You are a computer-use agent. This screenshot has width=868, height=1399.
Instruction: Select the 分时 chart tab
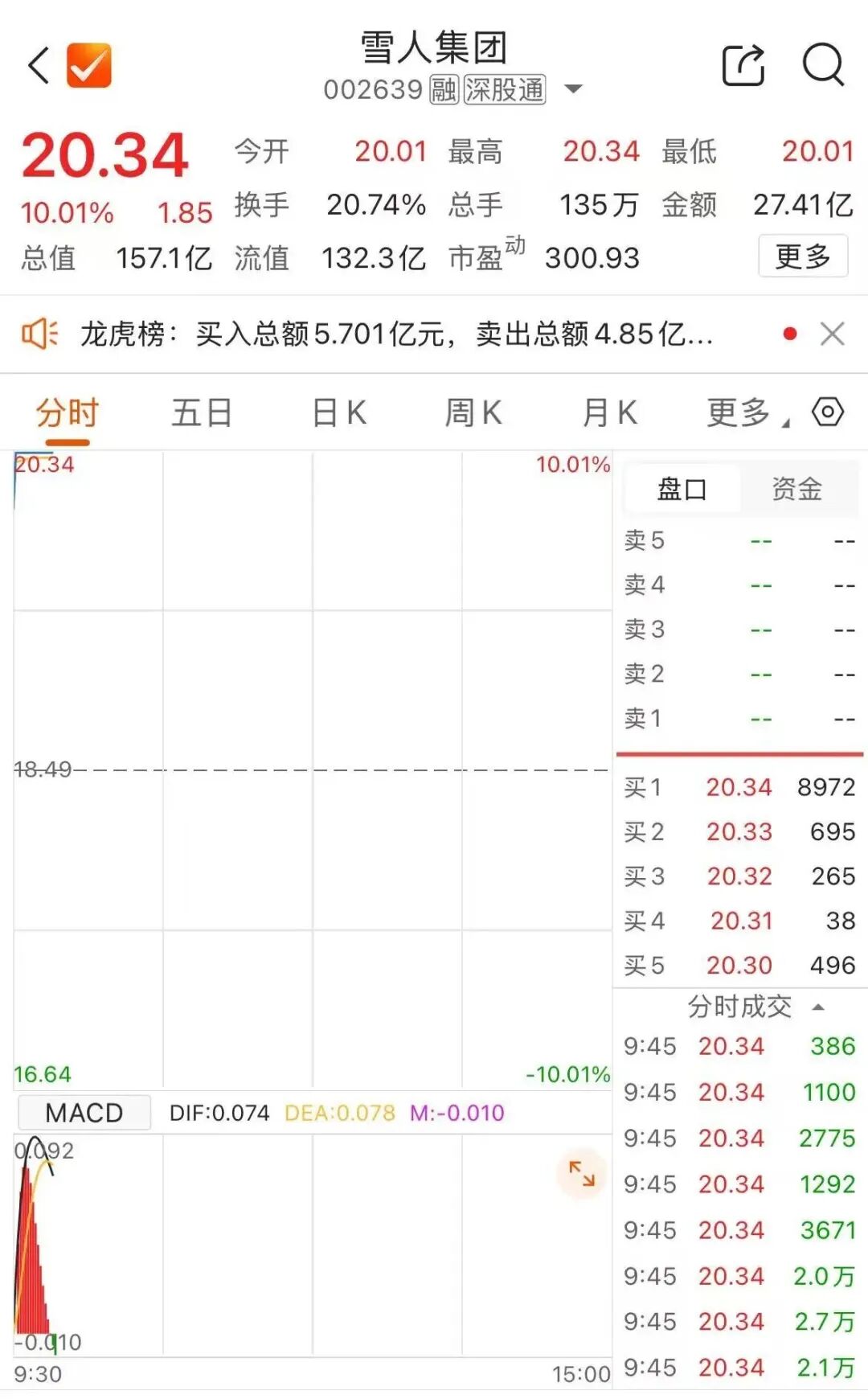(67, 413)
